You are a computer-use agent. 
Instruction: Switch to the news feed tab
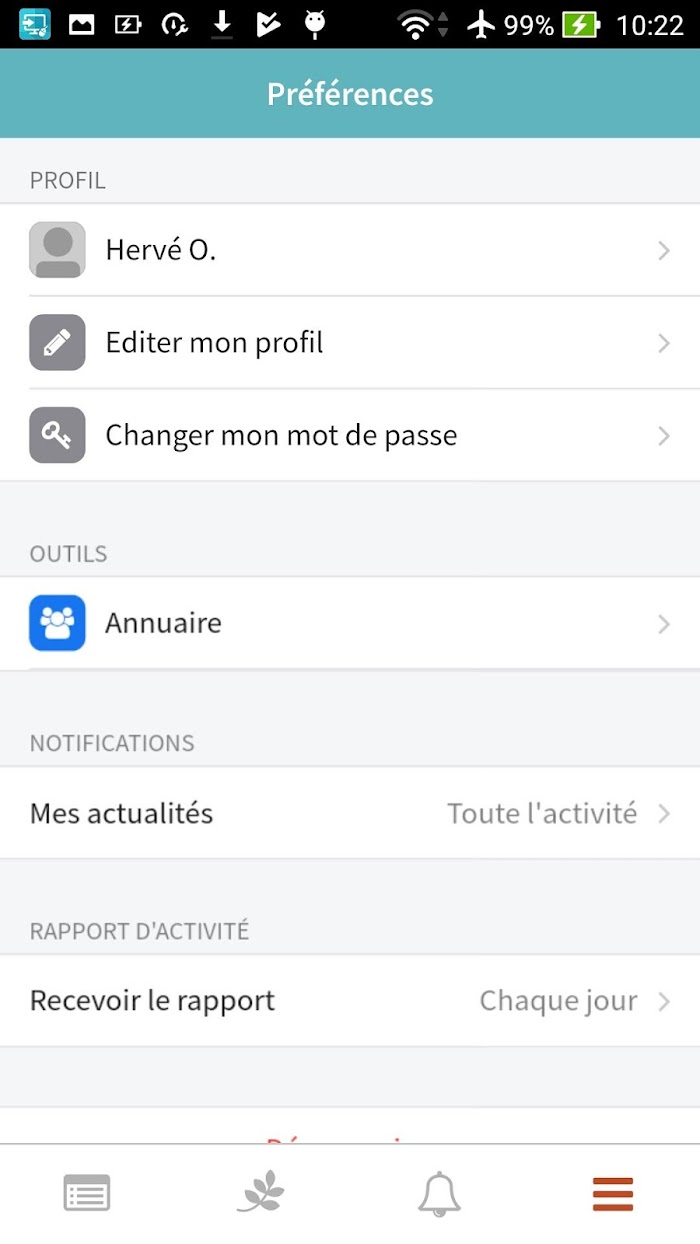[x=87, y=1193]
